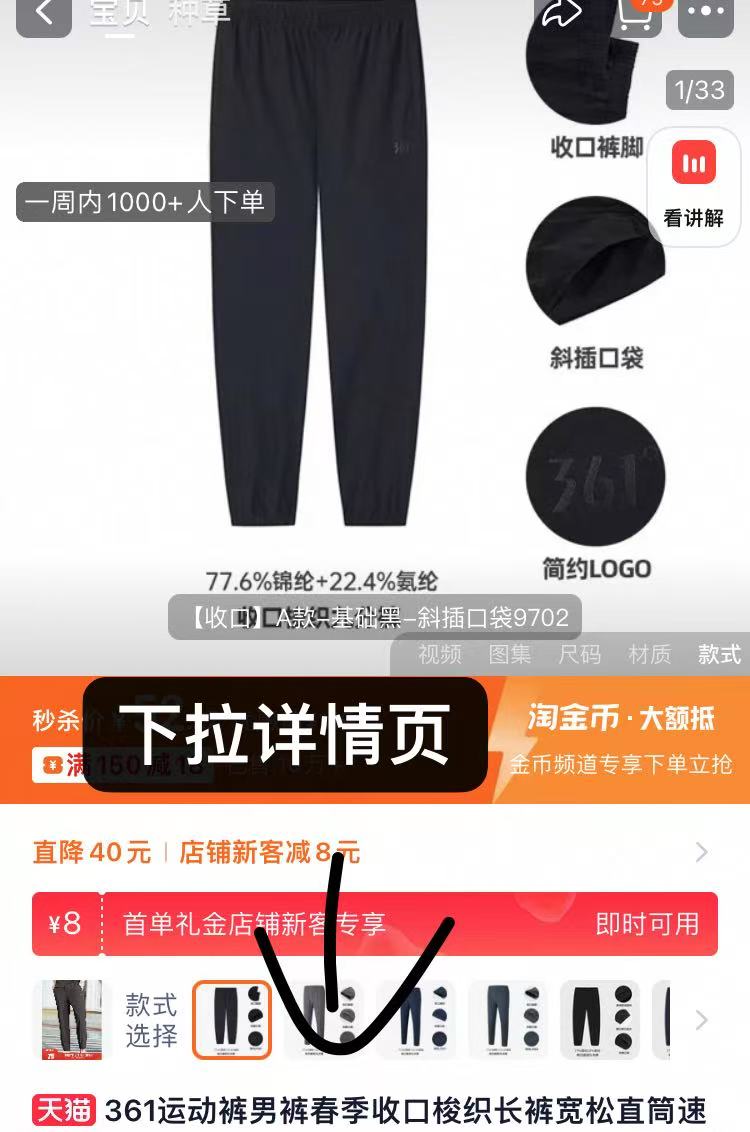750x1132 pixels.
Task: Open the three-dot overflow menu
Action: click(712, 14)
